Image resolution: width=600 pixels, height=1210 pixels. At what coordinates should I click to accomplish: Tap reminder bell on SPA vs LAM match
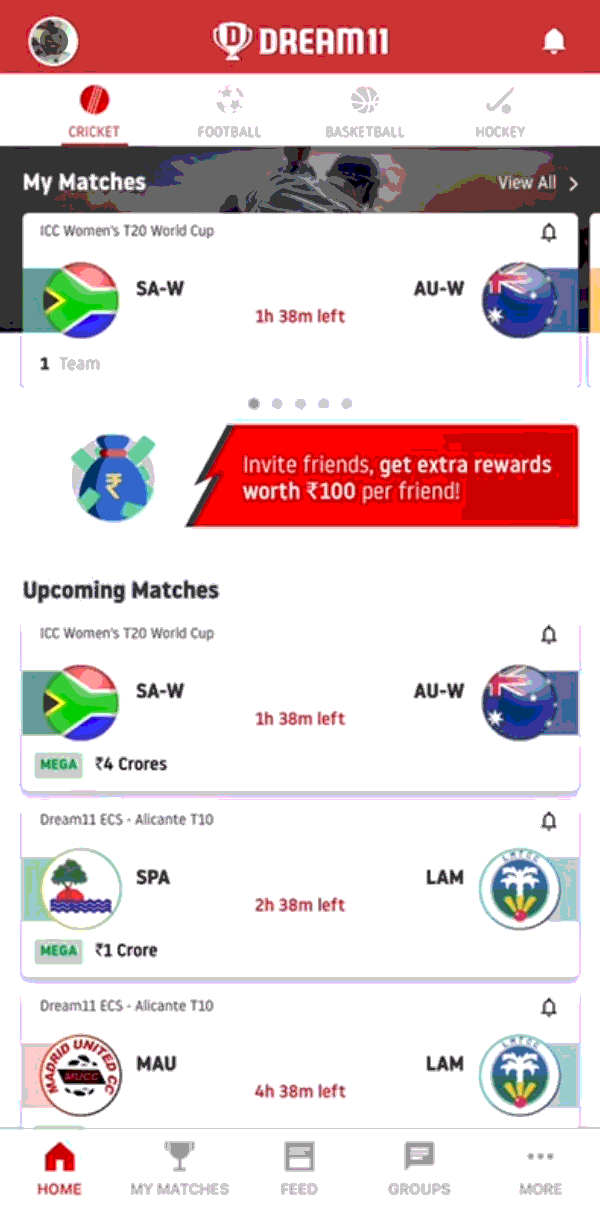tap(548, 822)
